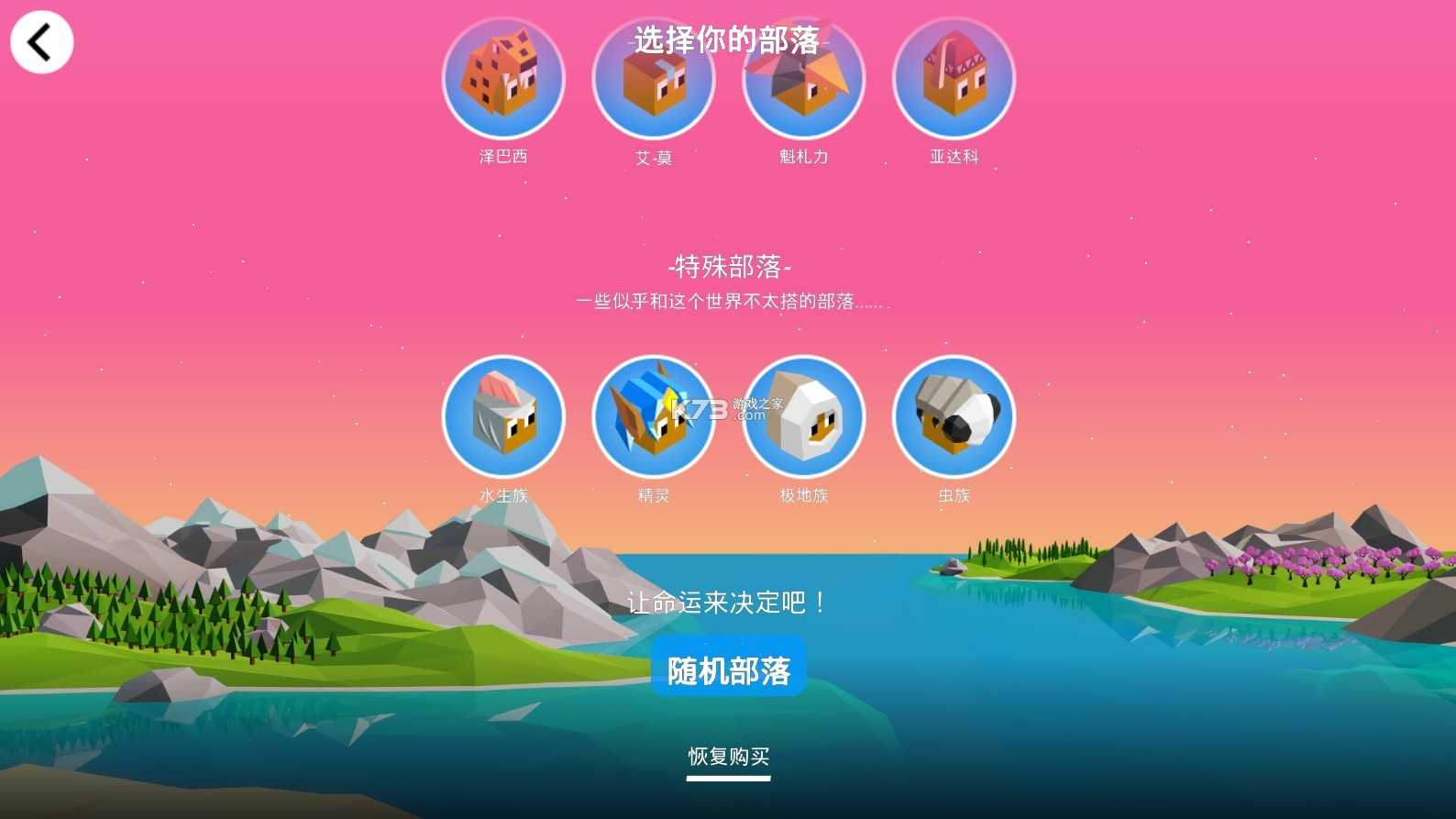Select the 泽巴西 tribe
Viewport: 1456px width, 819px height.
[503, 79]
